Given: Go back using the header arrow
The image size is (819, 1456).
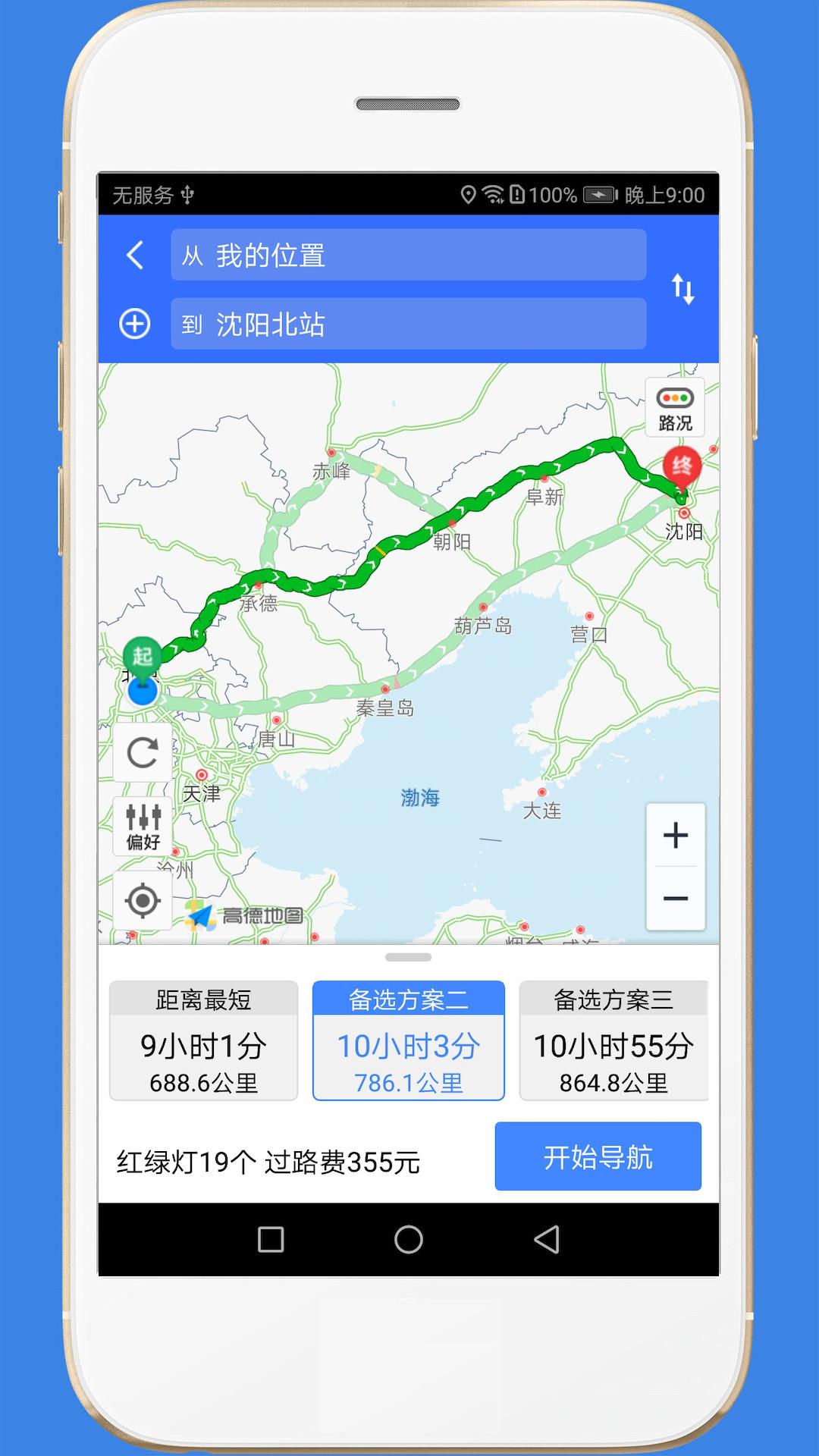Looking at the screenshot, I should (x=135, y=255).
